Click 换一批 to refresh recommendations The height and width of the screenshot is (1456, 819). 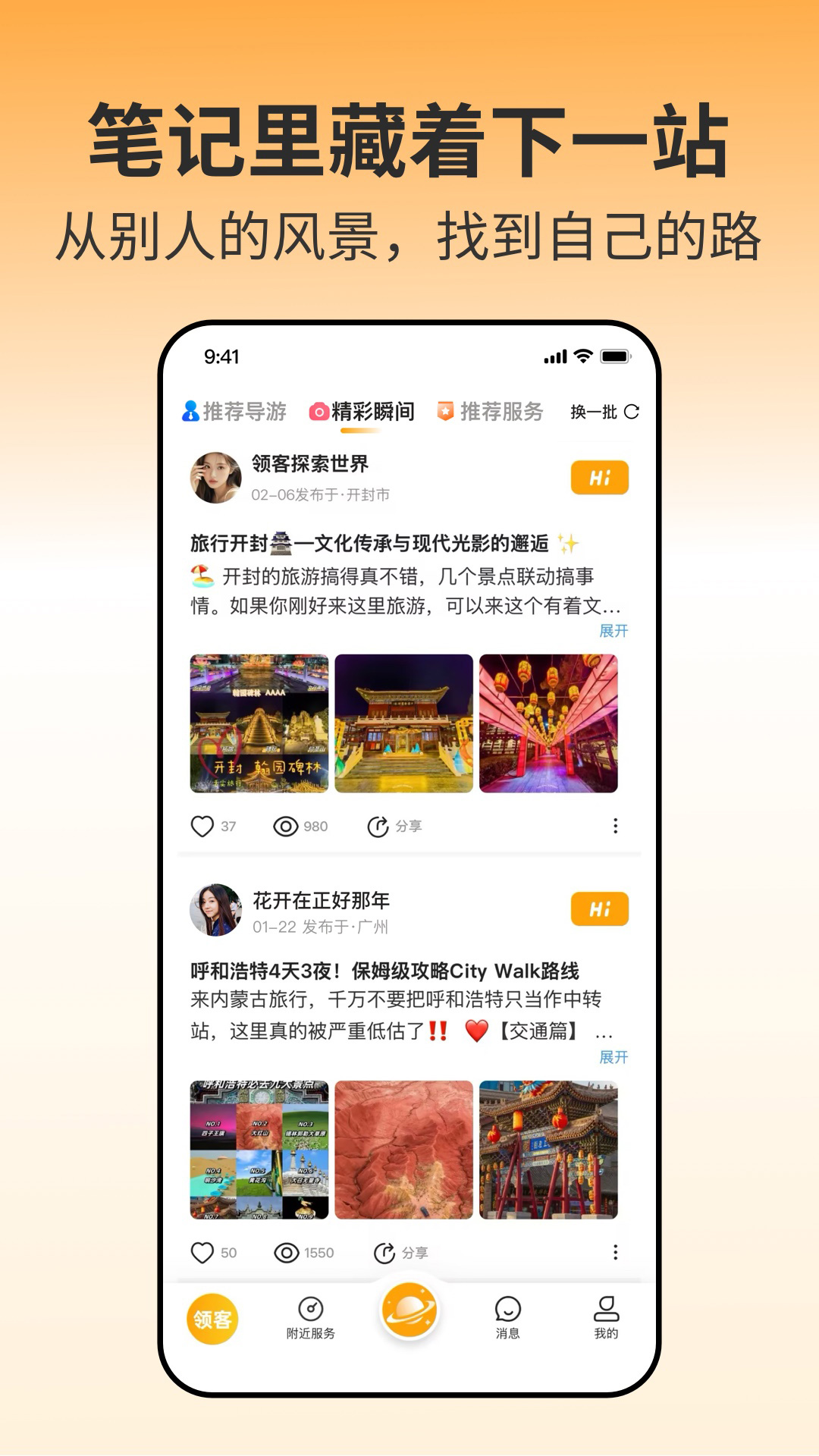[594, 411]
